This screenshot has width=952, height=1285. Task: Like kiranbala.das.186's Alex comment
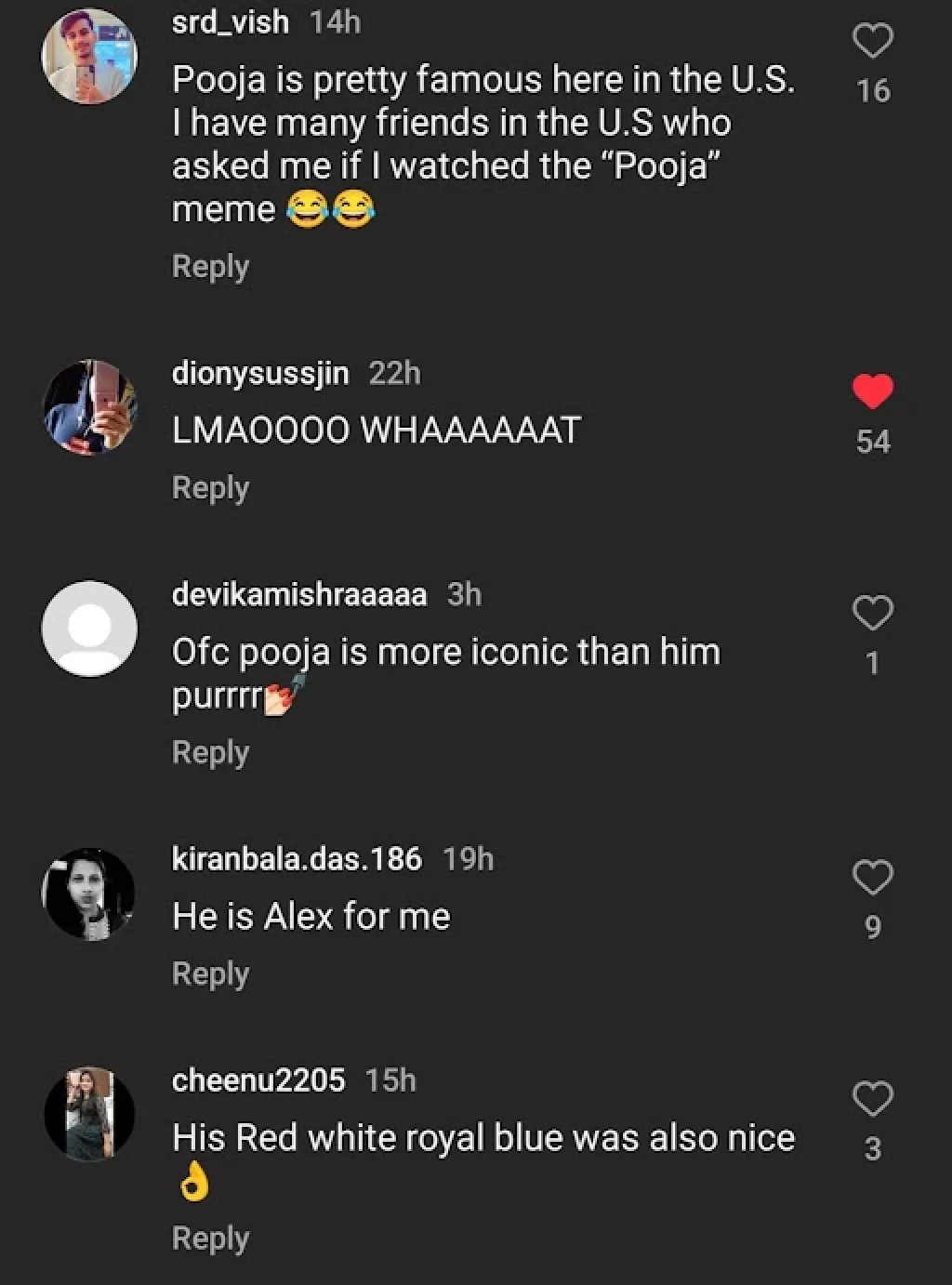click(873, 877)
